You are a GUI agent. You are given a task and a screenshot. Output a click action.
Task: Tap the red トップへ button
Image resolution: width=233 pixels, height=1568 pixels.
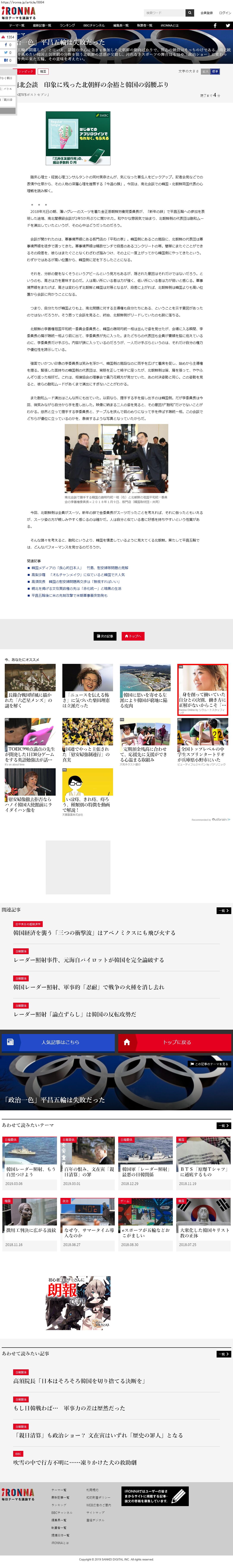pos(133,636)
